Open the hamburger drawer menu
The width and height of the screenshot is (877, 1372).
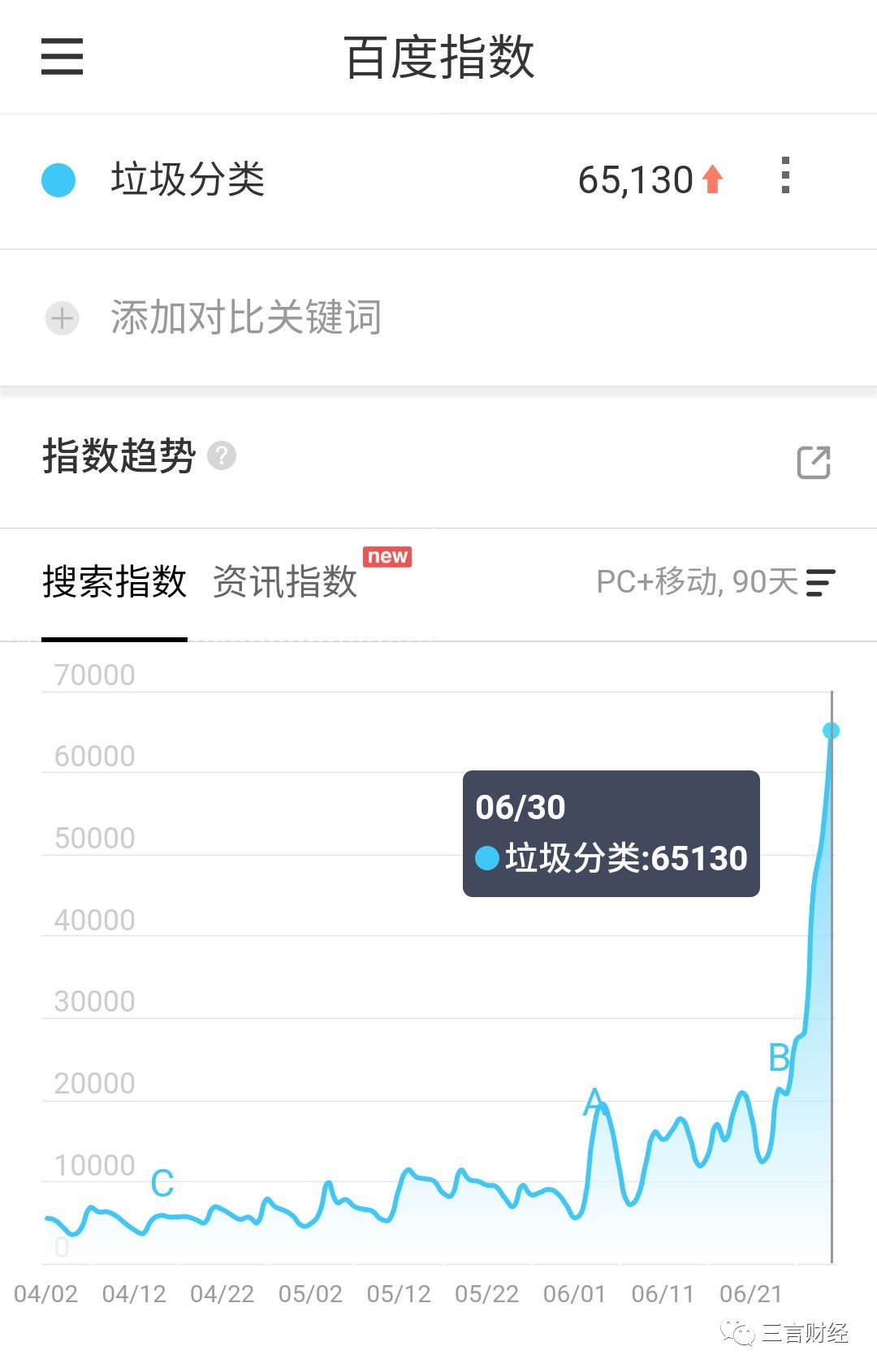[x=62, y=57]
